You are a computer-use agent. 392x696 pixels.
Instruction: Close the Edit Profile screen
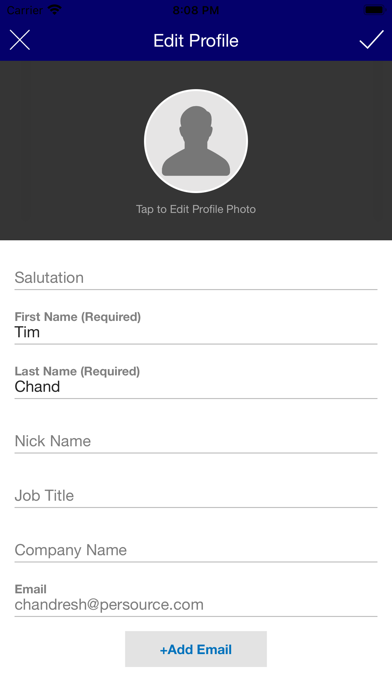pyautogui.click(x=20, y=40)
